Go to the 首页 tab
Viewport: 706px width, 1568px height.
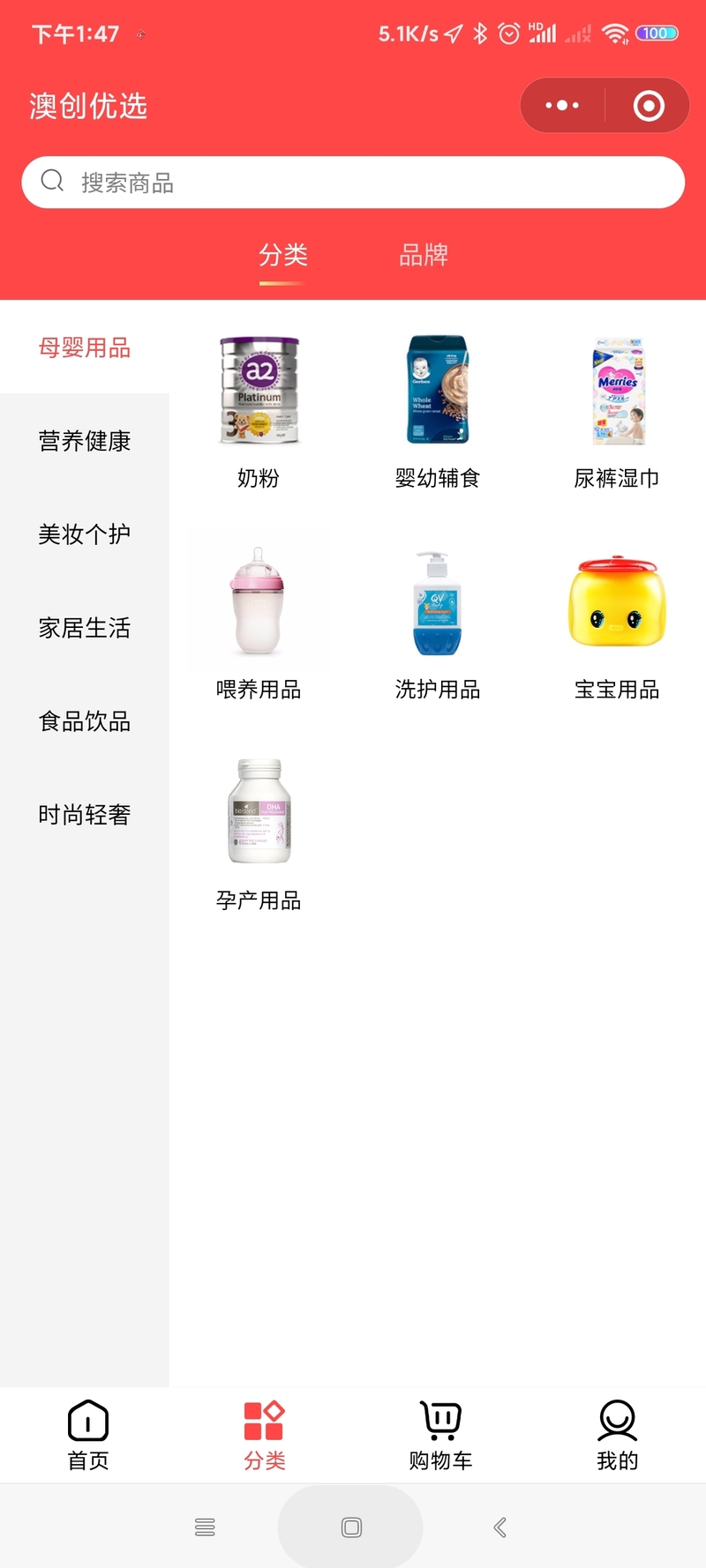click(x=88, y=1435)
